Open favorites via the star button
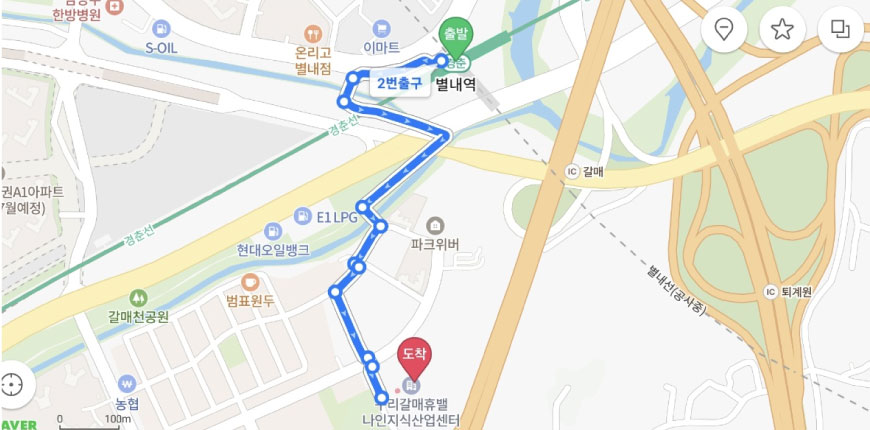This screenshot has width=870, height=430. (x=782, y=30)
